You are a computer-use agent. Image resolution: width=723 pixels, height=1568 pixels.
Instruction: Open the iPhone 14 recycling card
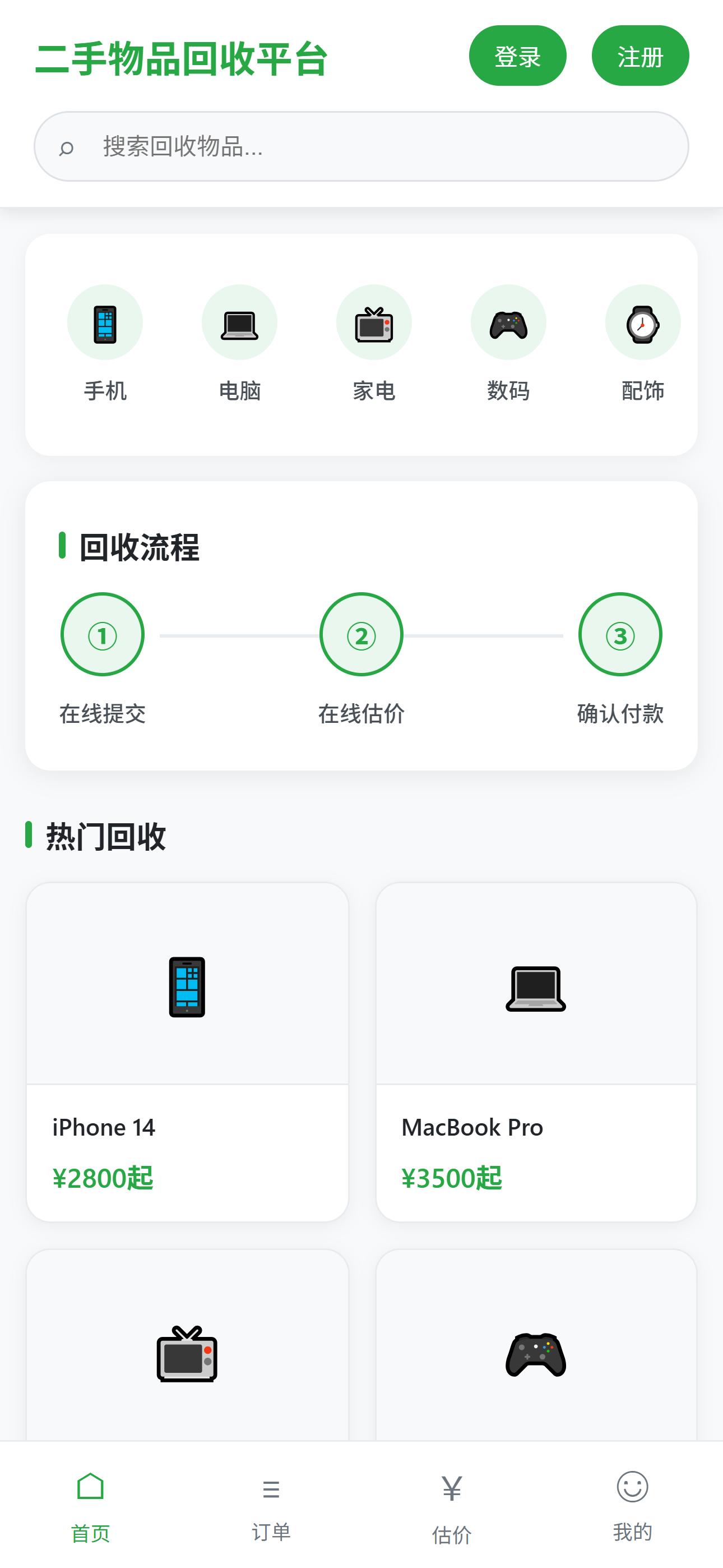click(187, 1052)
